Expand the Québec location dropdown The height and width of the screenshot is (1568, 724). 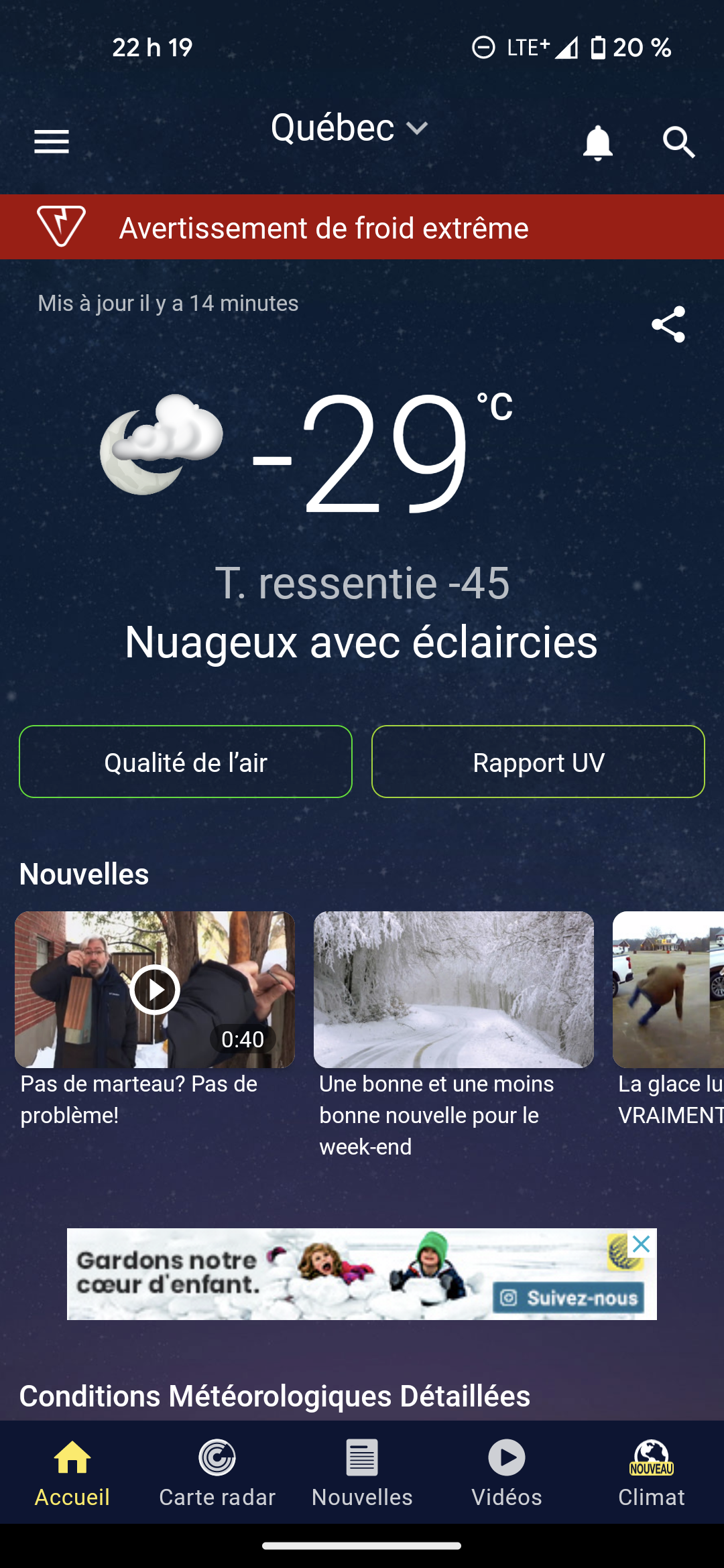(349, 127)
